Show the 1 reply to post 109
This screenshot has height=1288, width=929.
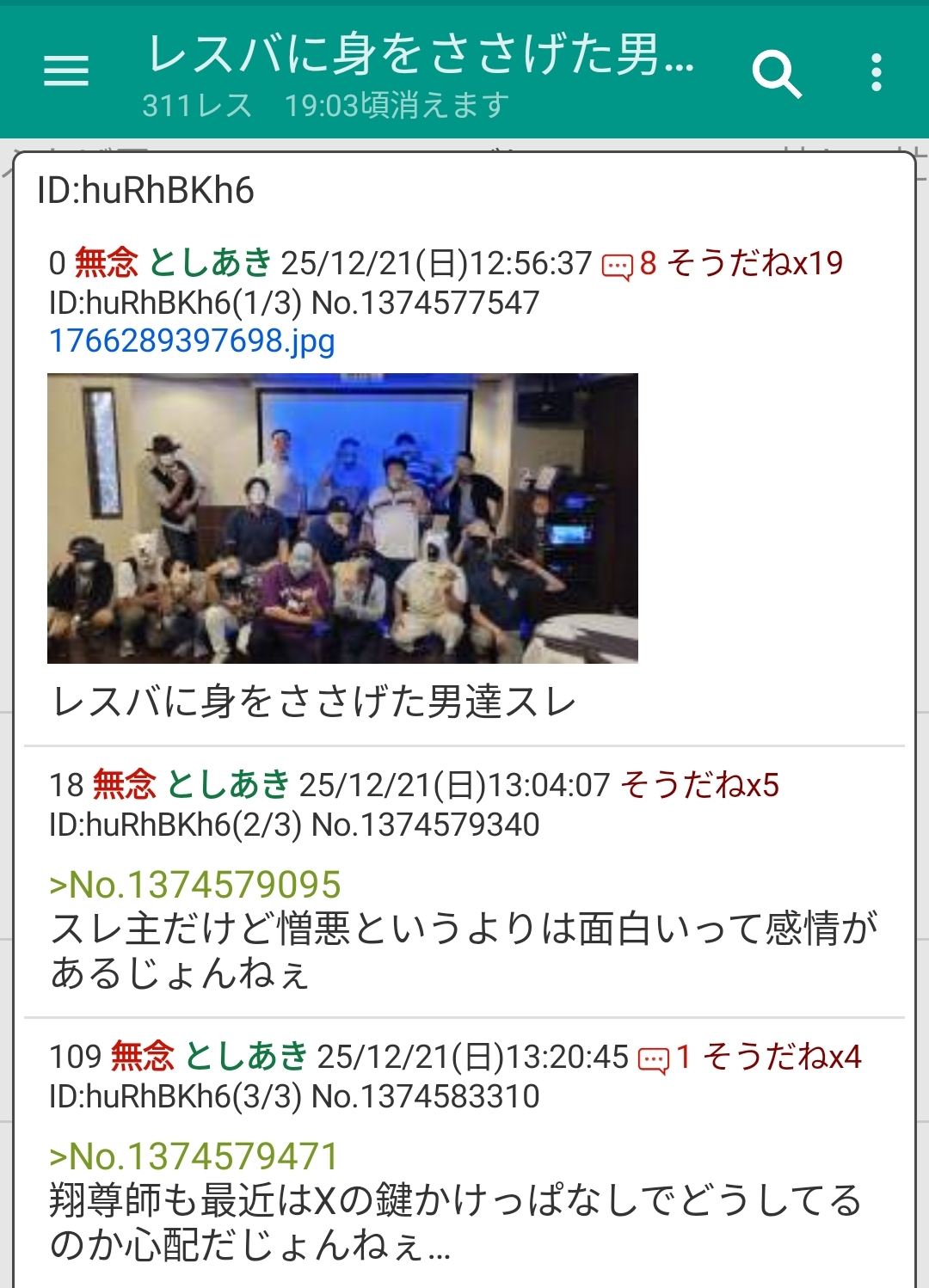(x=665, y=1058)
